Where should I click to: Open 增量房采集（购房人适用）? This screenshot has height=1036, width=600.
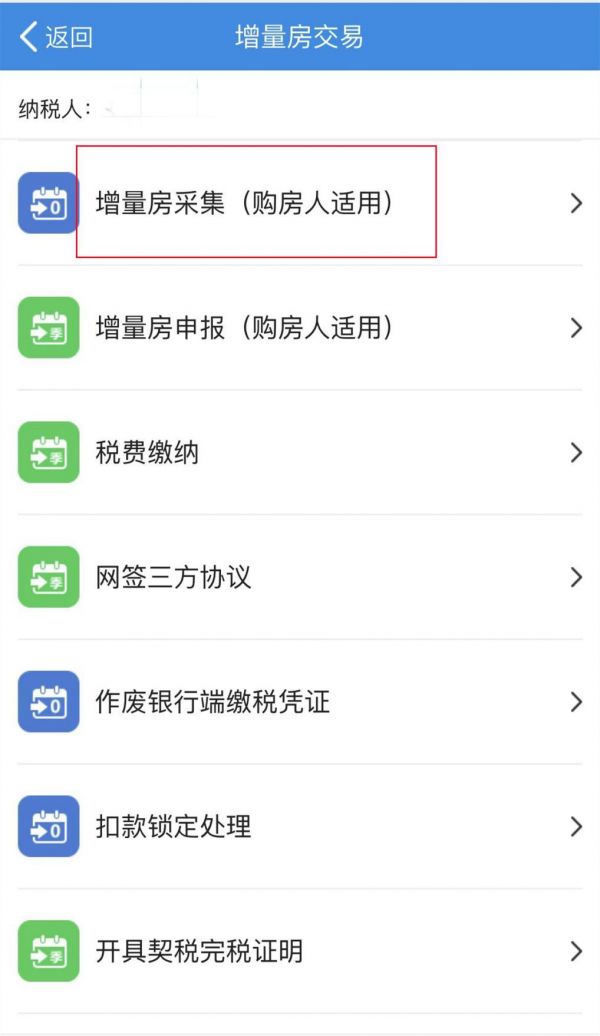pyautogui.click(x=245, y=203)
